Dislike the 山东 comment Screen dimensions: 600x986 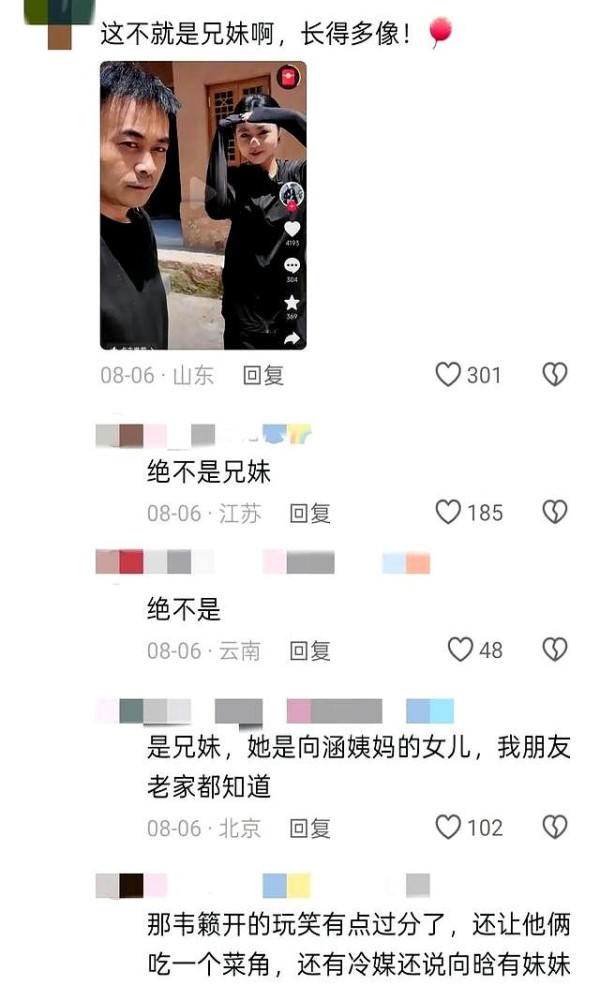click(555, 375)
